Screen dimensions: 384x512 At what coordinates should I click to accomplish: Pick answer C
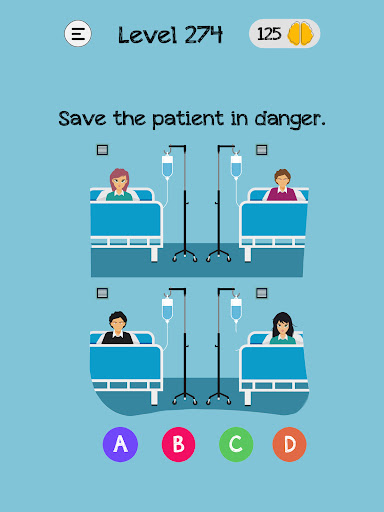click(236, 444)
